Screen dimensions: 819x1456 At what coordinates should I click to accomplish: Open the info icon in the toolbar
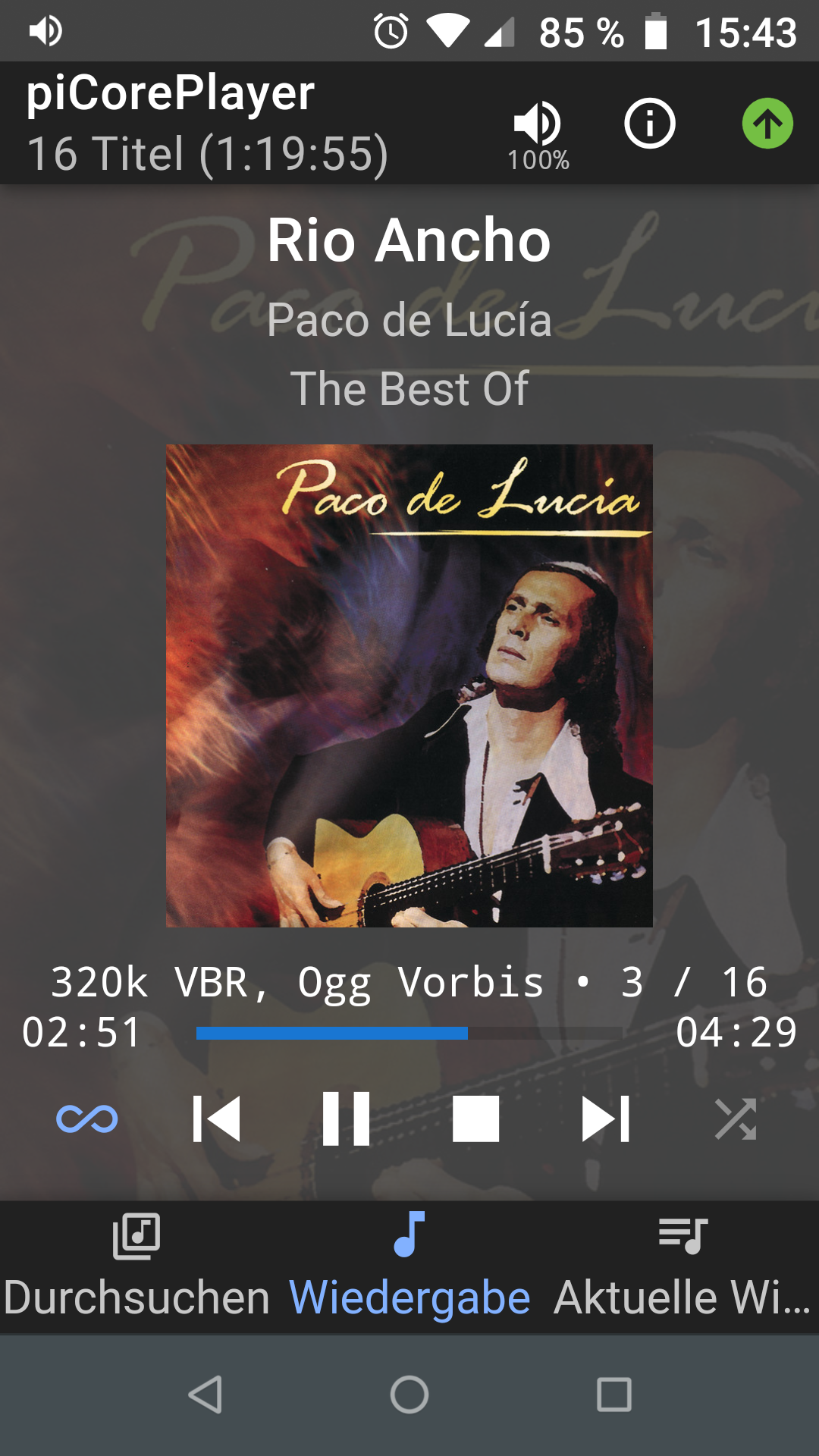[x=650, y=123]
